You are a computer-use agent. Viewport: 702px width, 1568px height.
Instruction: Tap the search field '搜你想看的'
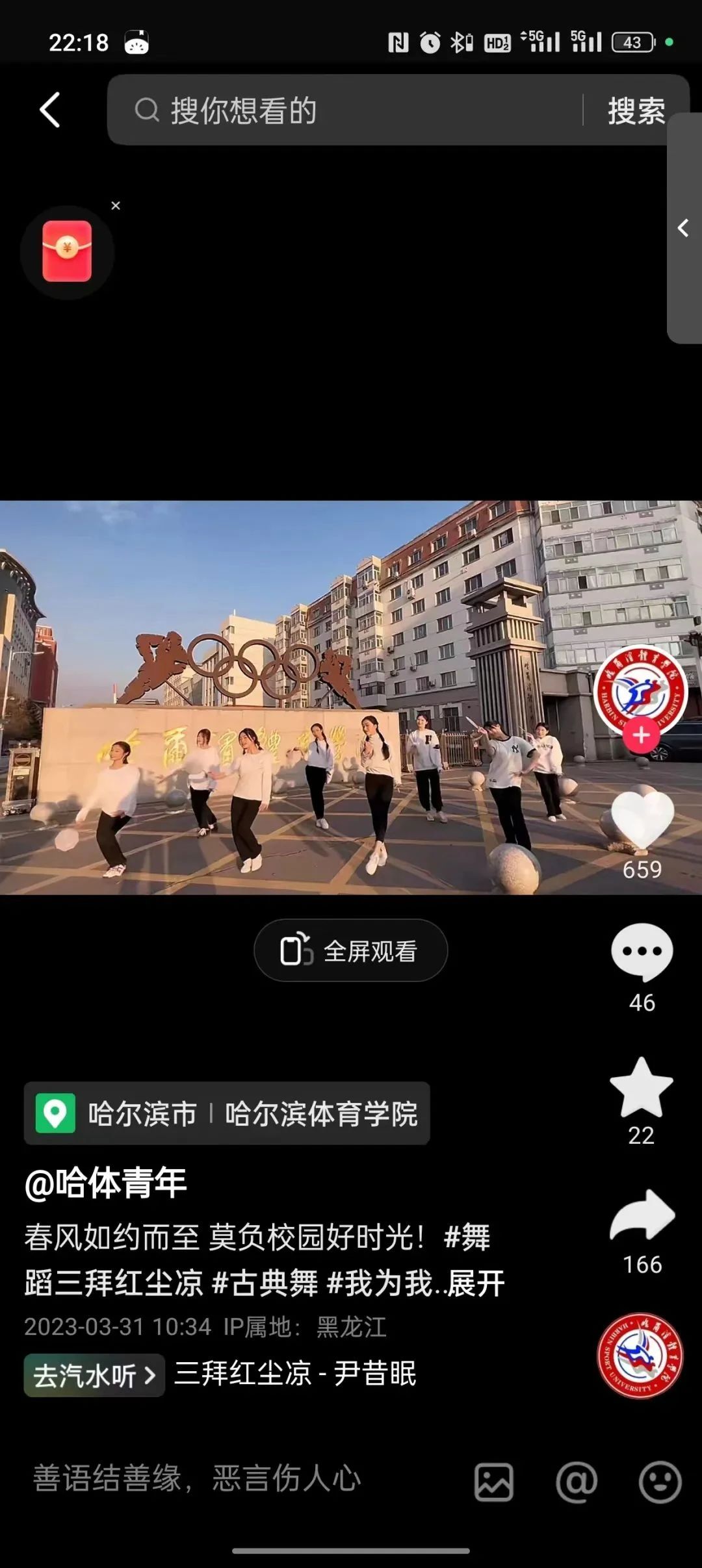tap(351, 110)
